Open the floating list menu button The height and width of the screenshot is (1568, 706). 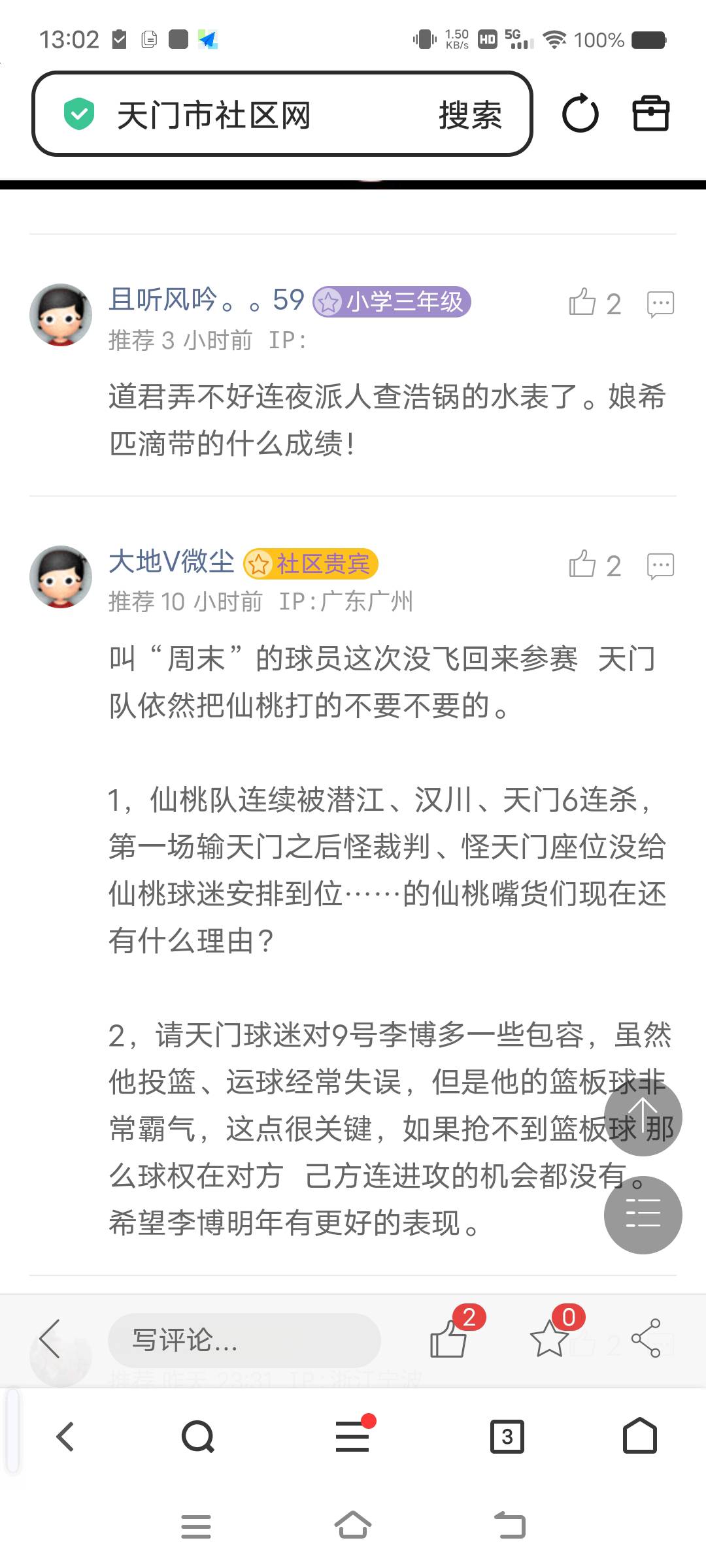pos(643,1215)
